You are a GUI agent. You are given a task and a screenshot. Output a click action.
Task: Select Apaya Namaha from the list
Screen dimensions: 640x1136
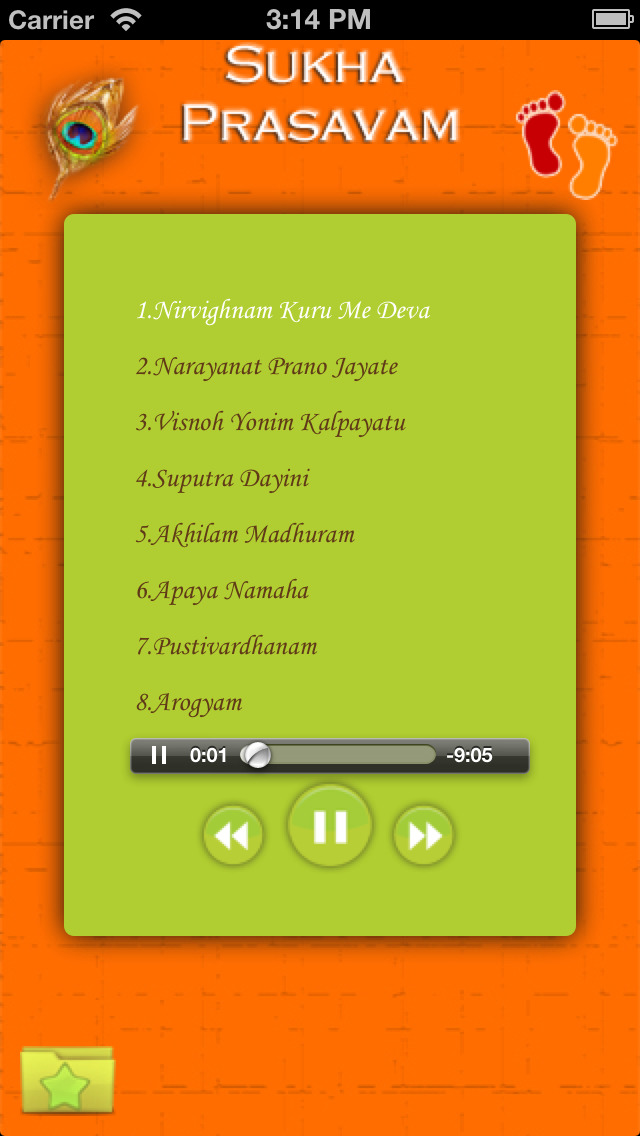(223, 591)
